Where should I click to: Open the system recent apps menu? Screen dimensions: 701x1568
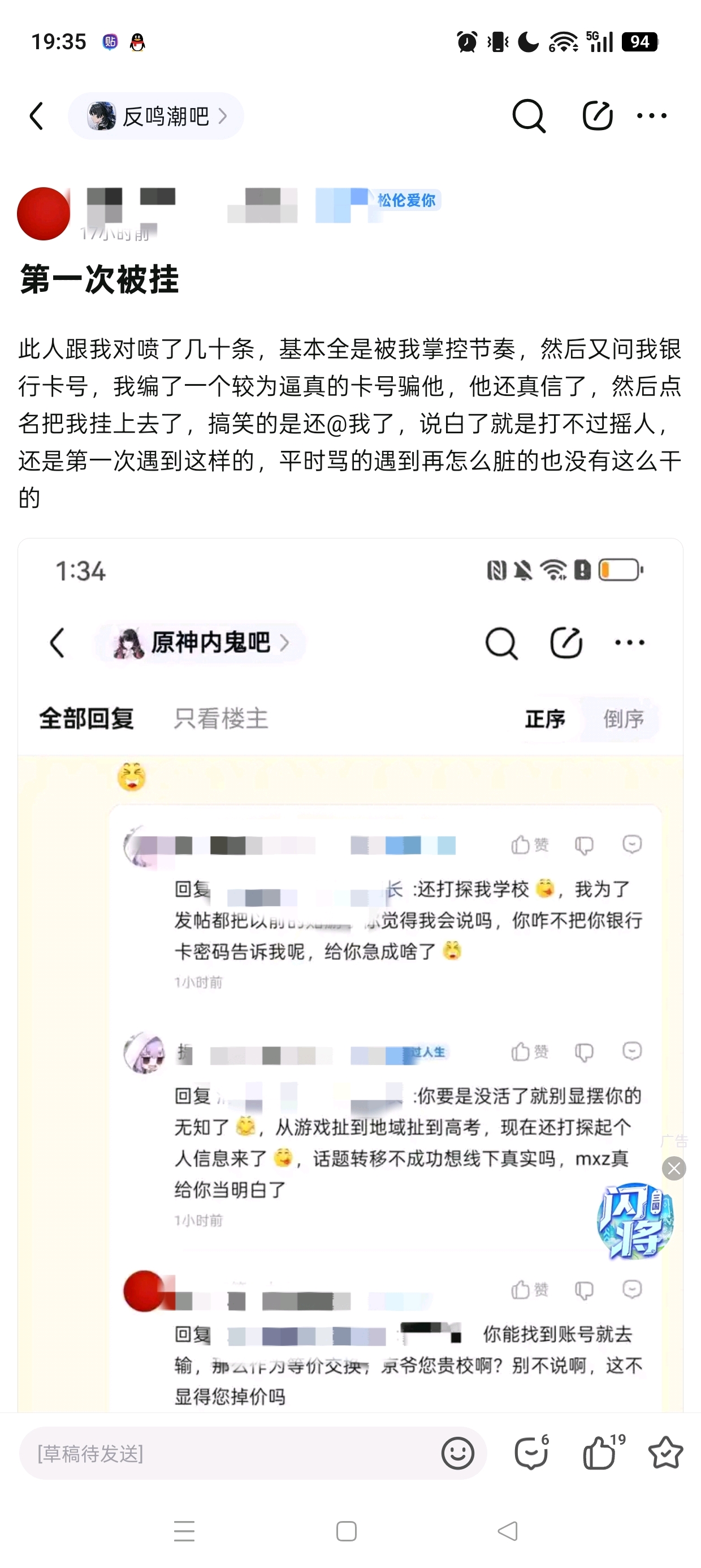click(184, 1531)
